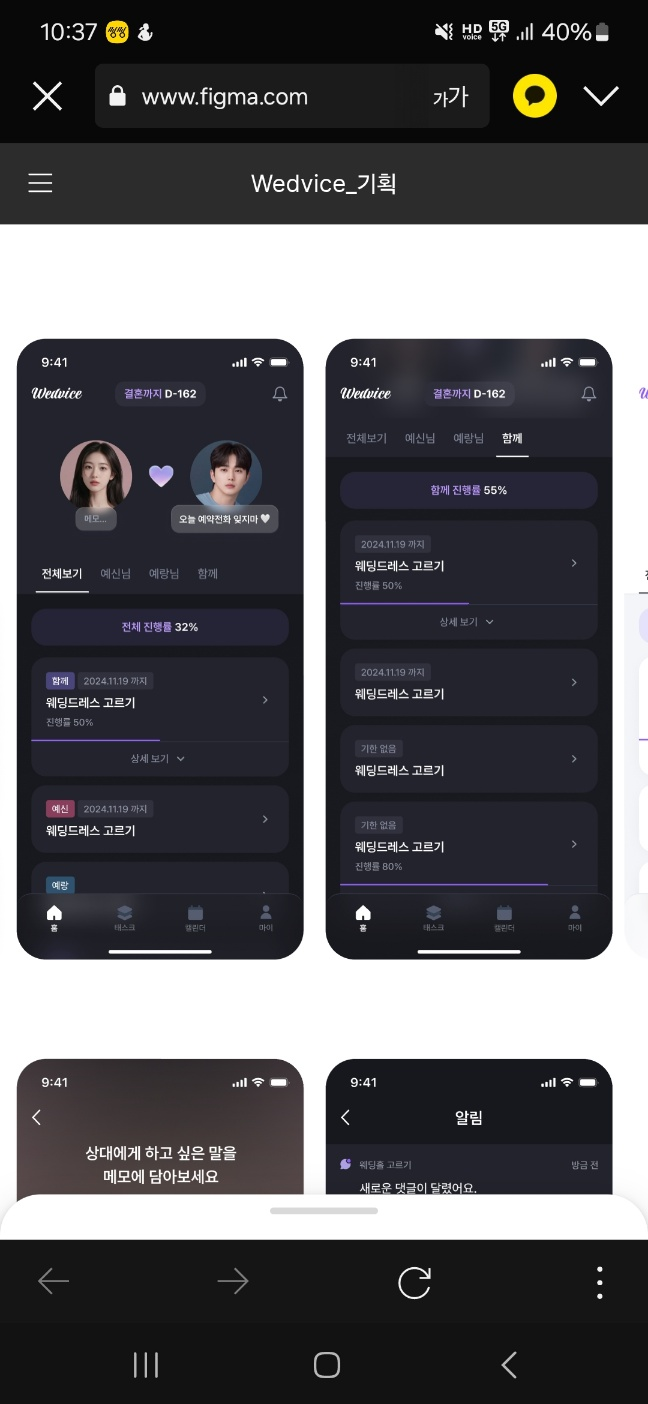Expand the down chevron in the browser bar
The image size is (648, 1404).
tap(601, 96)
